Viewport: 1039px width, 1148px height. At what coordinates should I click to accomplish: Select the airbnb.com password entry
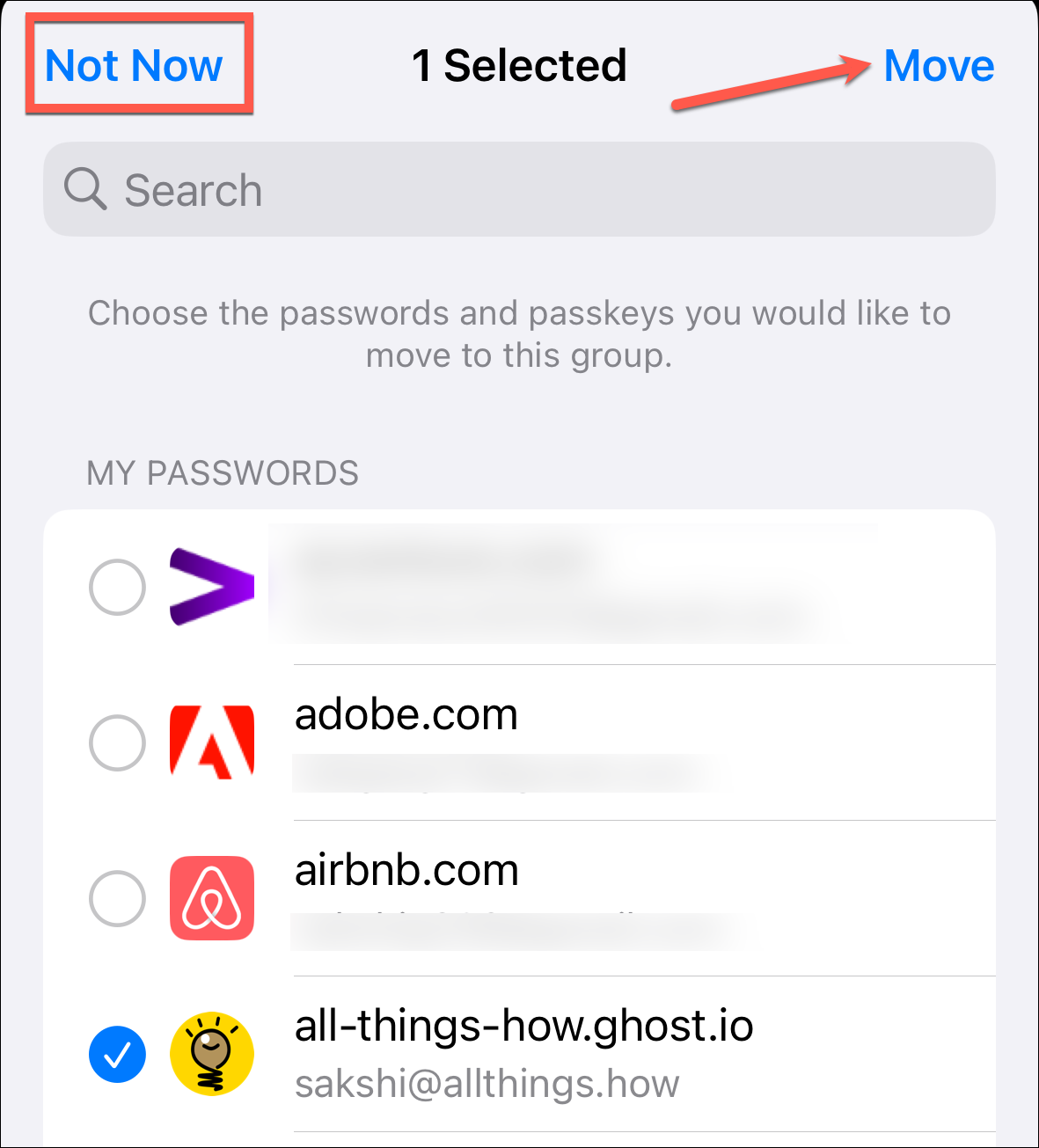point(117,898)
